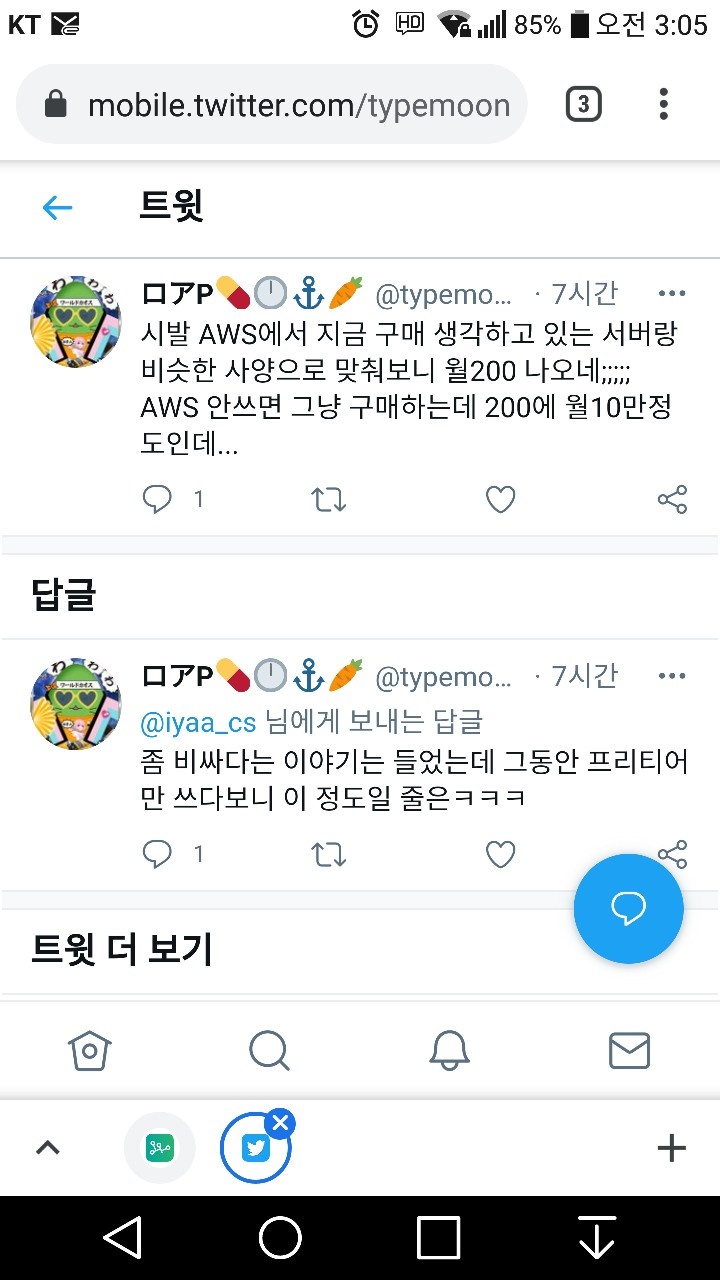Retweet the reply about 프리티어
Screen dimensions: 720x1280
coord(329,854)
